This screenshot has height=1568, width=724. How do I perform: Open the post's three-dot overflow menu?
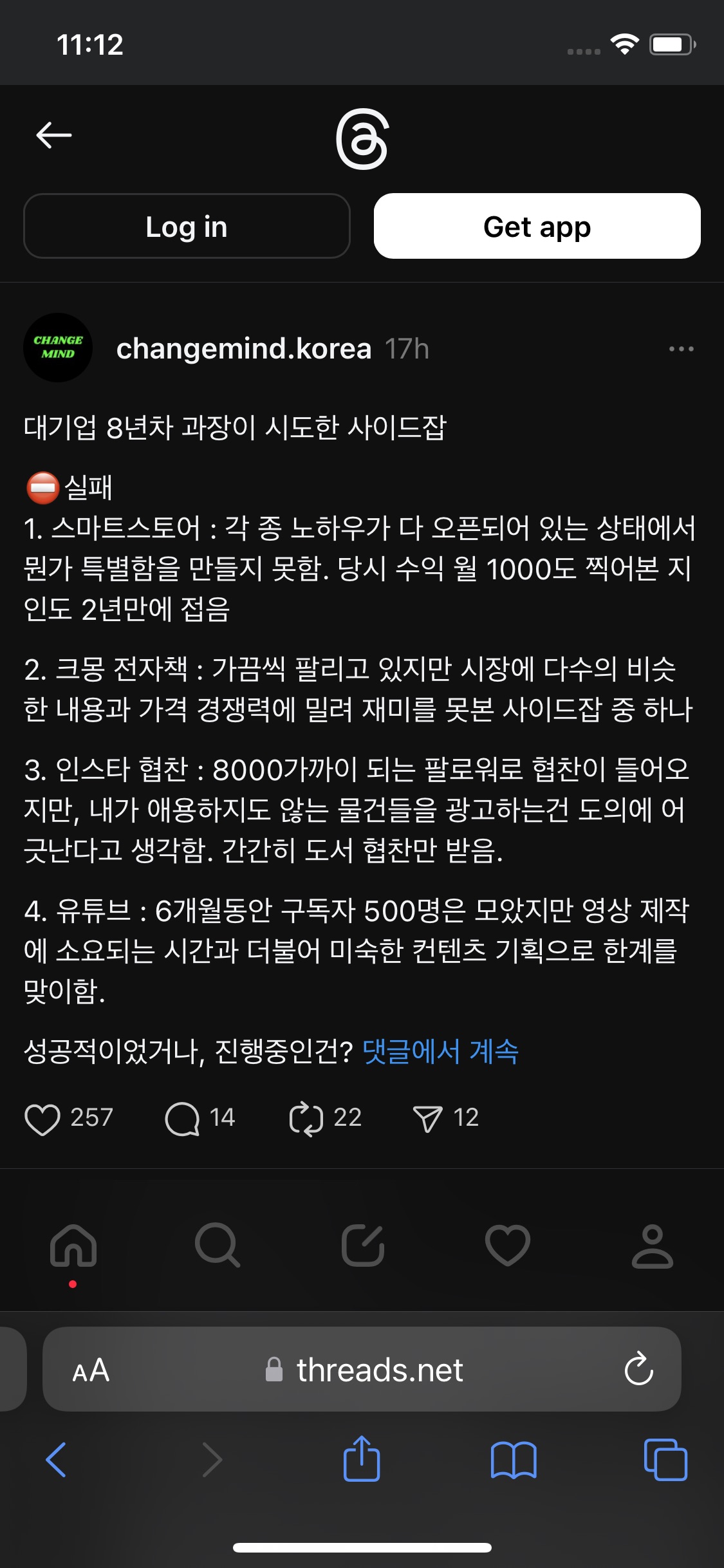681,349
